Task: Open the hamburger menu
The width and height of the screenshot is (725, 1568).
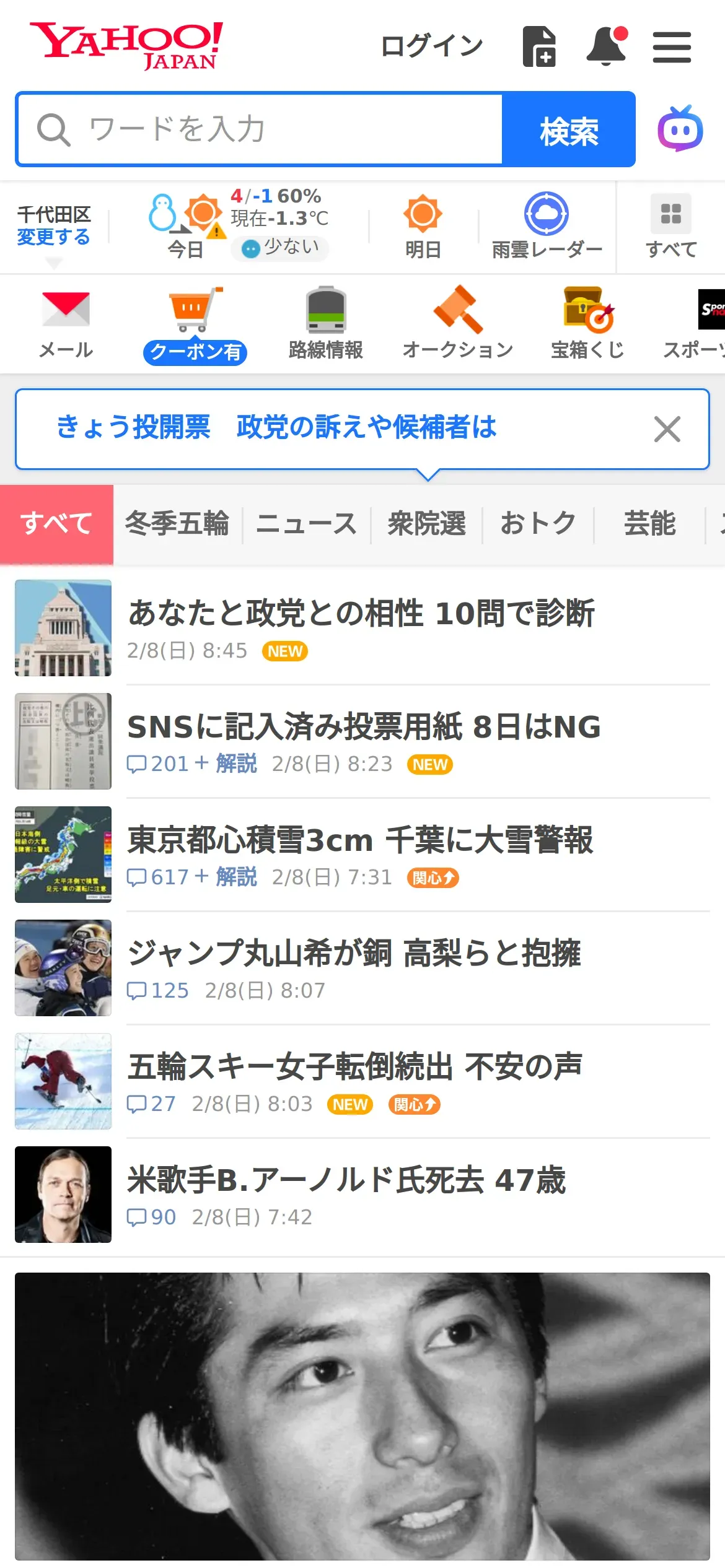Action: tap(672, 47)
